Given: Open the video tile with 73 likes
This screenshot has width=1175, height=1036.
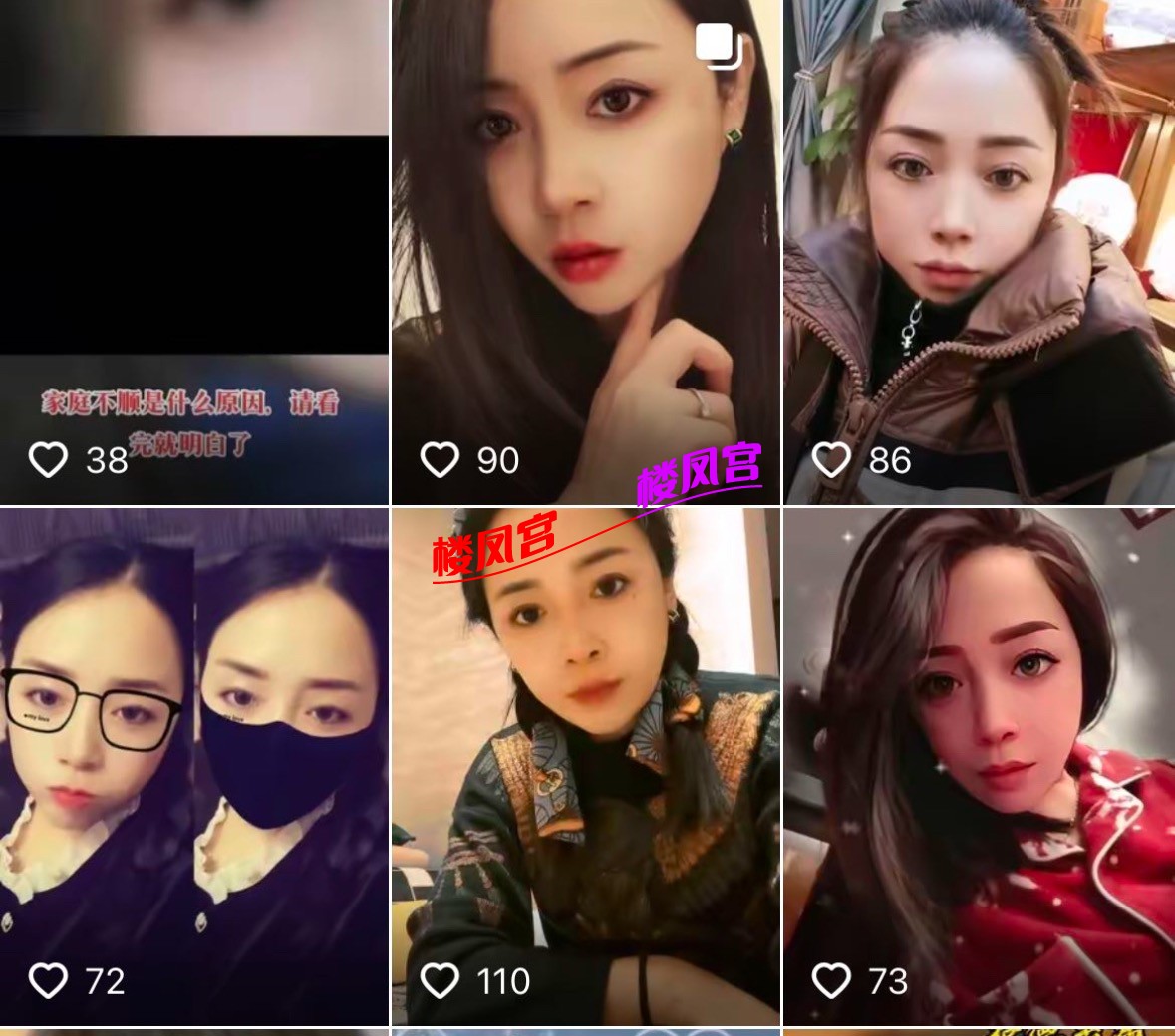Looking at the screenshot, I should (979, 765).
